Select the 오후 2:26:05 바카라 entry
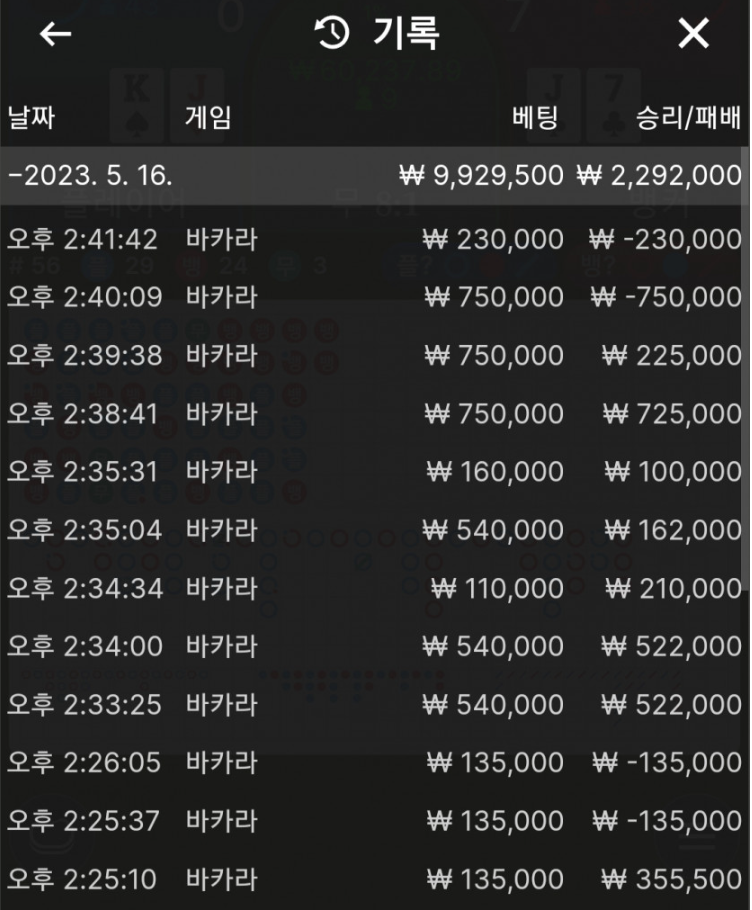Screen dimensions: 752x910 tap(374, 762)
